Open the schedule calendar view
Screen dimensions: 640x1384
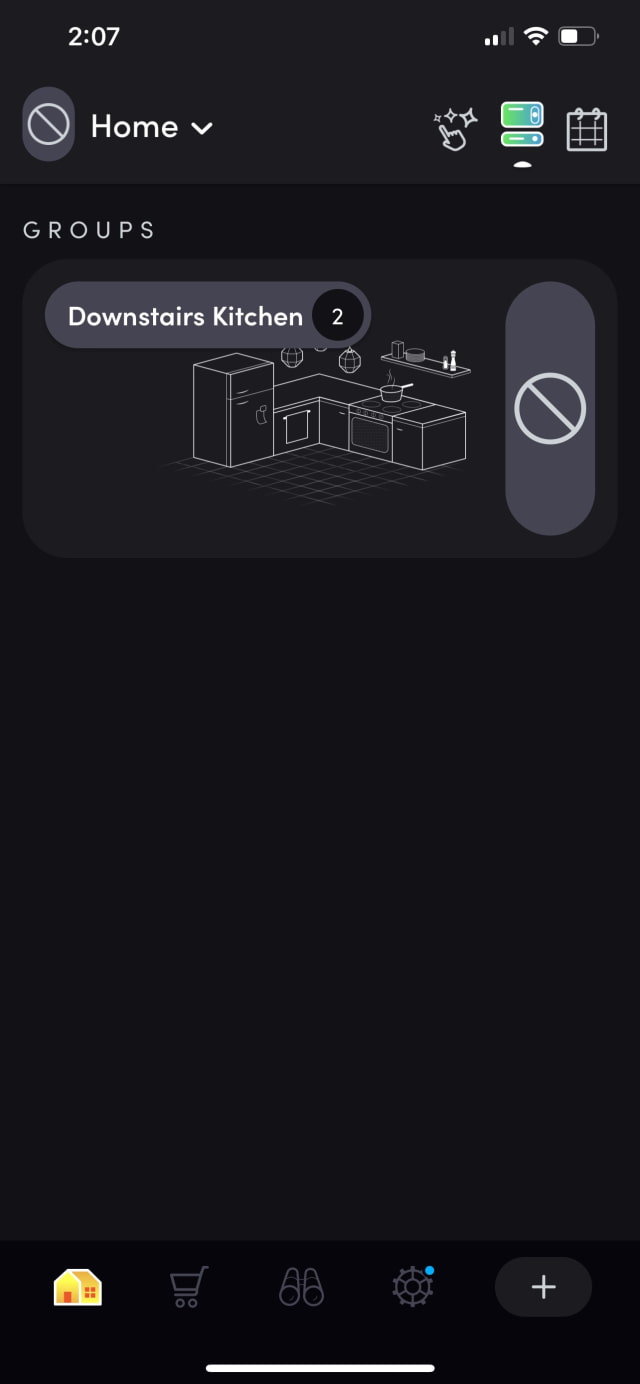(587, 130)
